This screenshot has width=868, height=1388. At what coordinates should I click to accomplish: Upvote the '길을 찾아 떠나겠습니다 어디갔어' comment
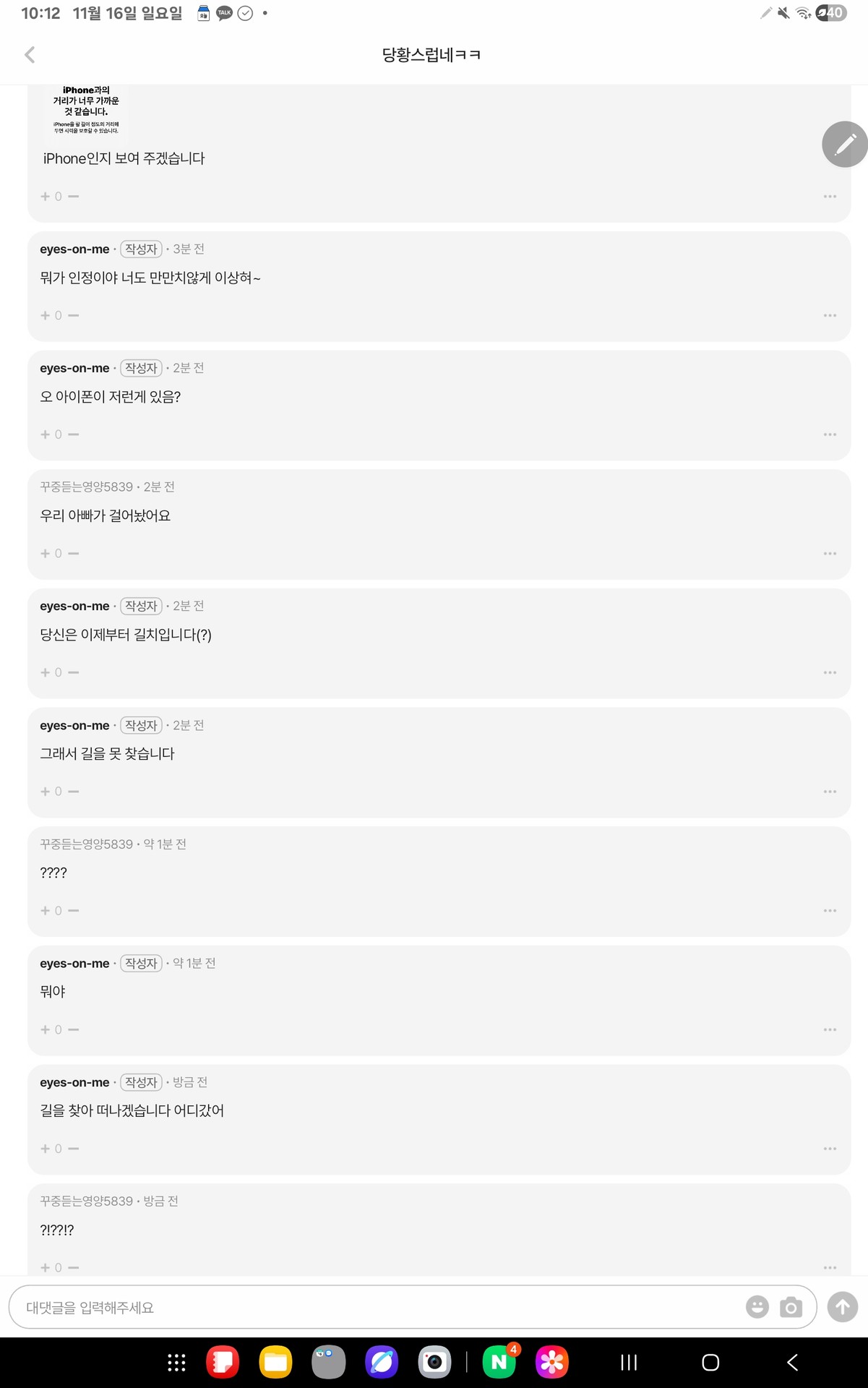[44, 1148]
